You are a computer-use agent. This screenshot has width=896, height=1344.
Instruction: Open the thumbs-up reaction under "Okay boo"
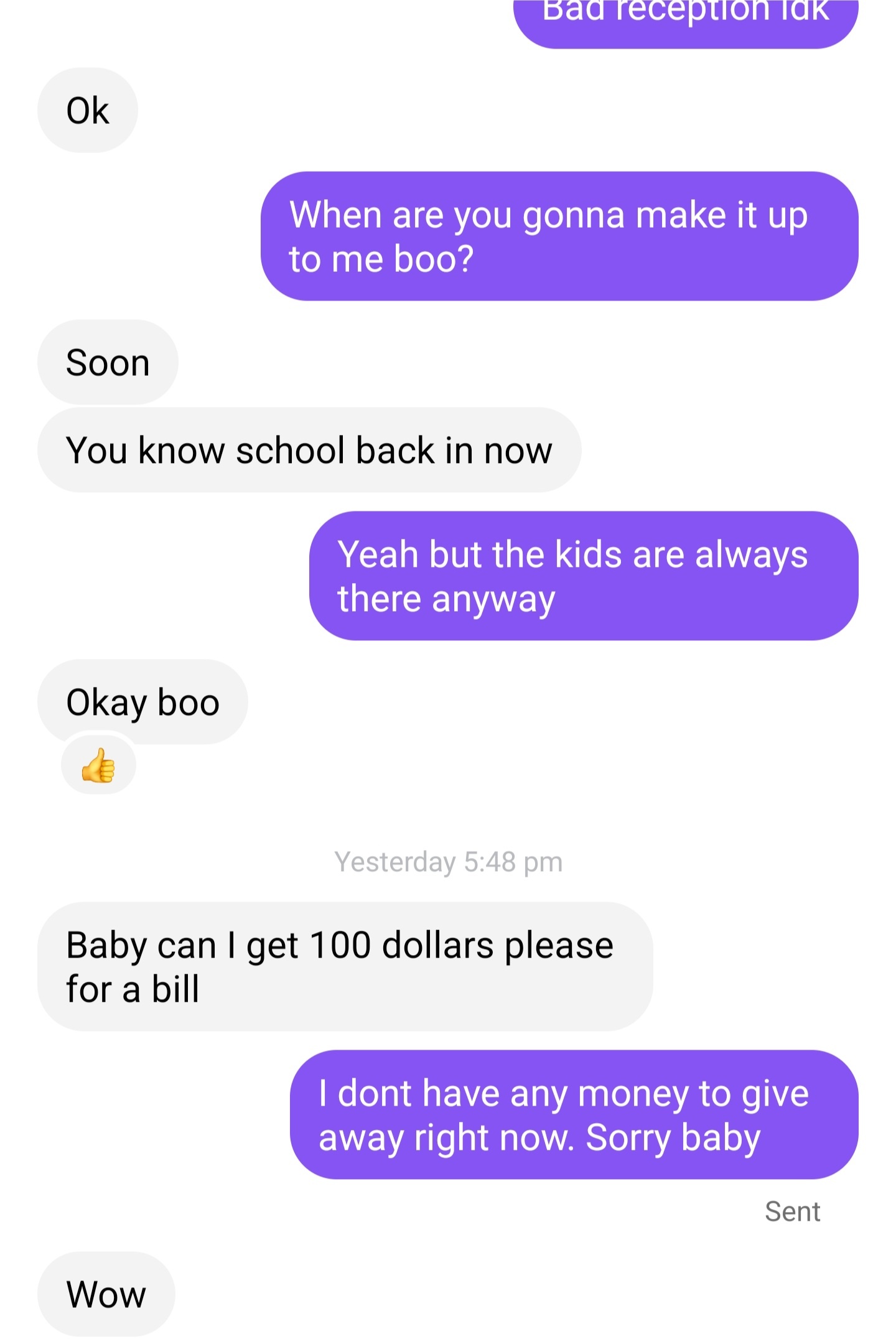click(98, 765)
